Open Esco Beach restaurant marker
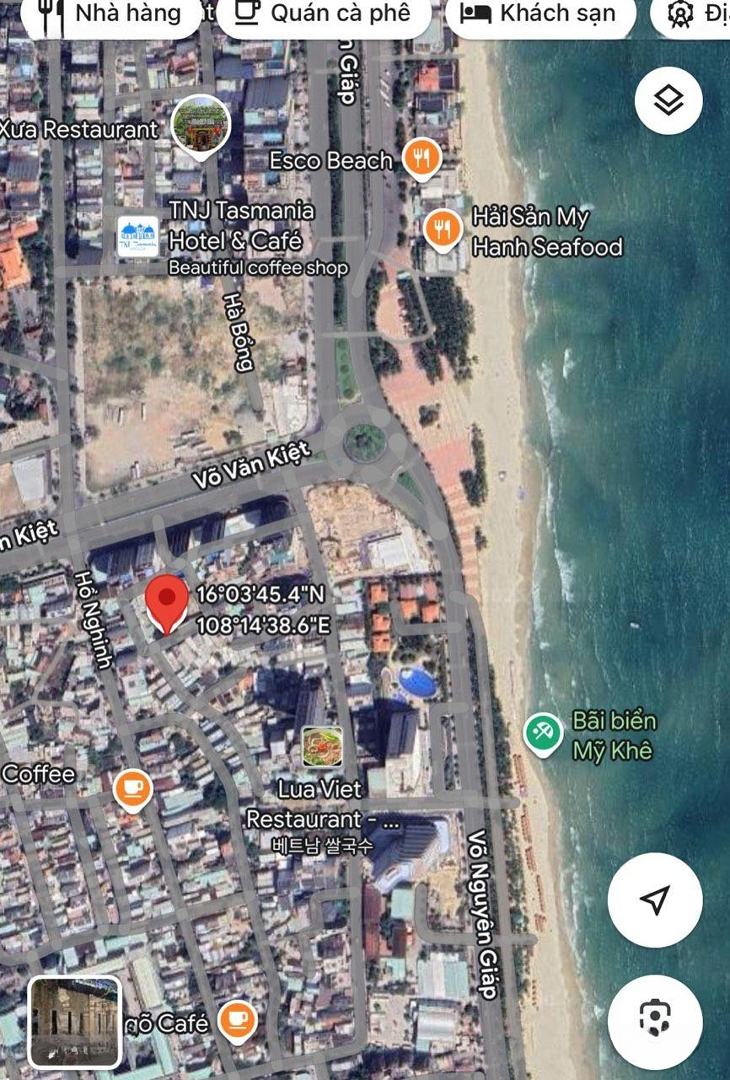This screenshot has width=730, height=1080. point(422,158)
